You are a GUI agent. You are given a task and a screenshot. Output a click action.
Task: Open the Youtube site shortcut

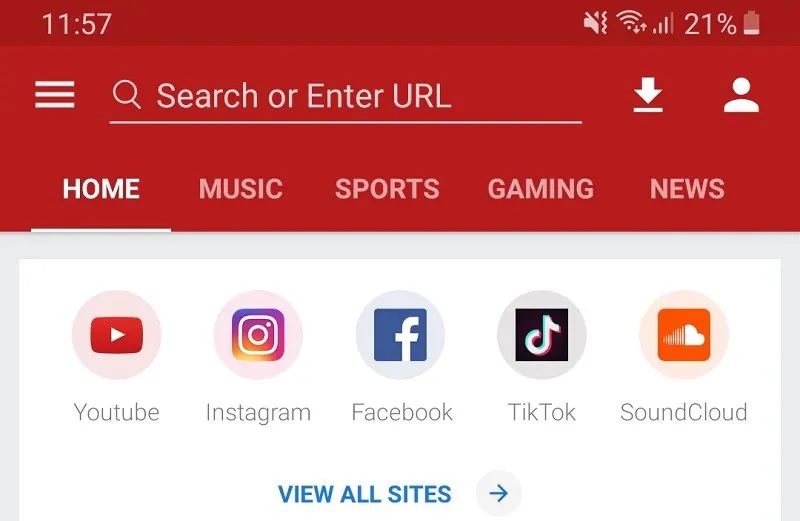pyautogui.click(x=116, y=336)
